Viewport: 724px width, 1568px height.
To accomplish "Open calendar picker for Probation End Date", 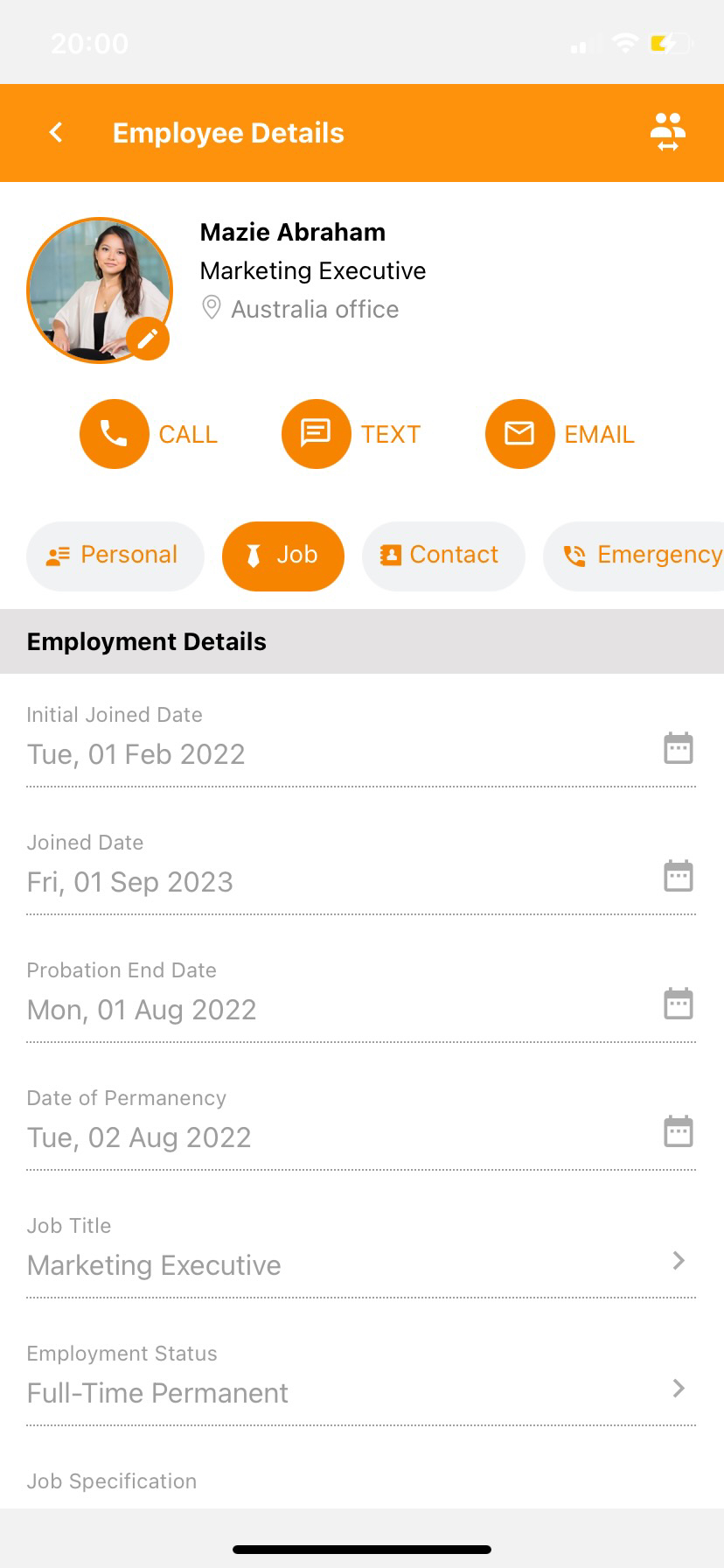I will pyautogui.click(x=679, y=1004).
